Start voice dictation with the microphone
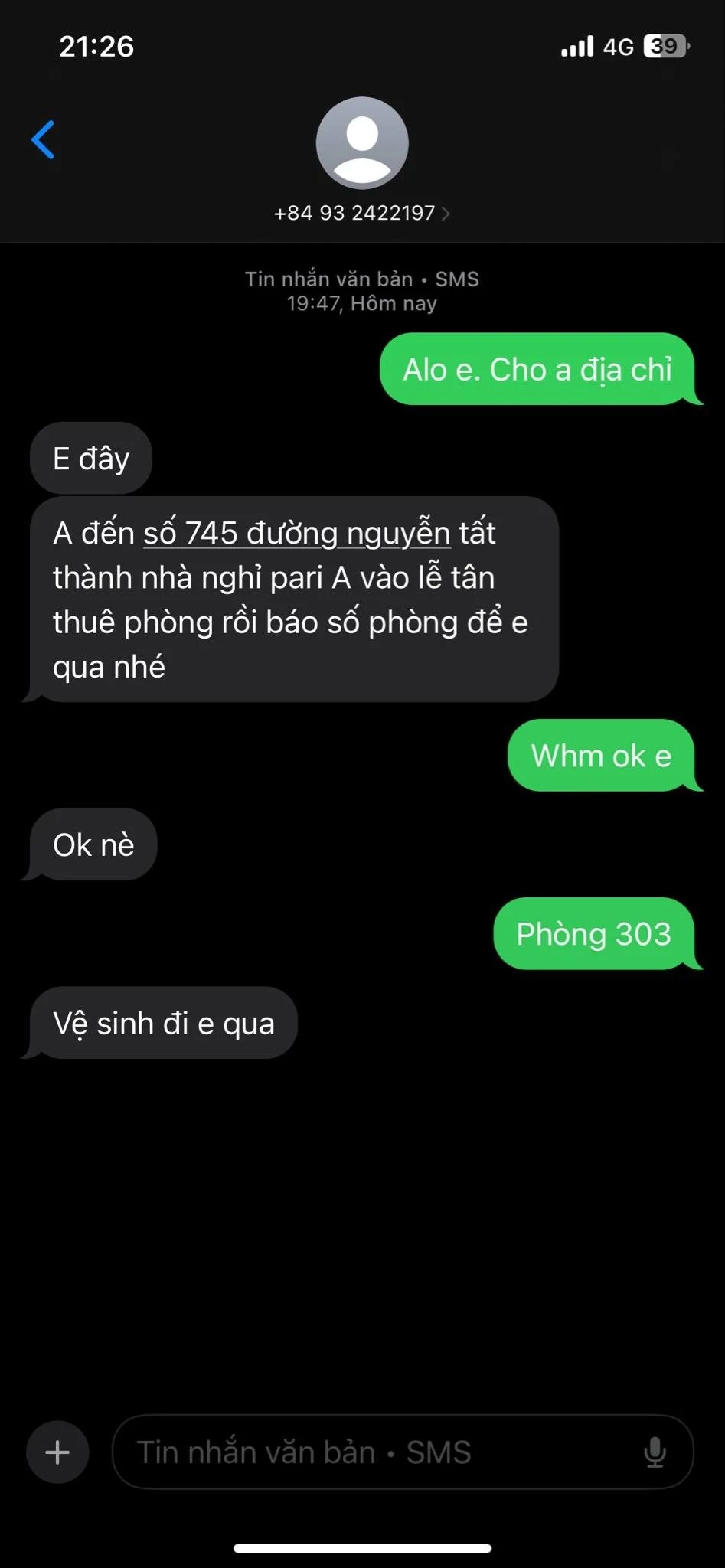The height and width of the screenshot is (1568, 725). click(655, 1452)
